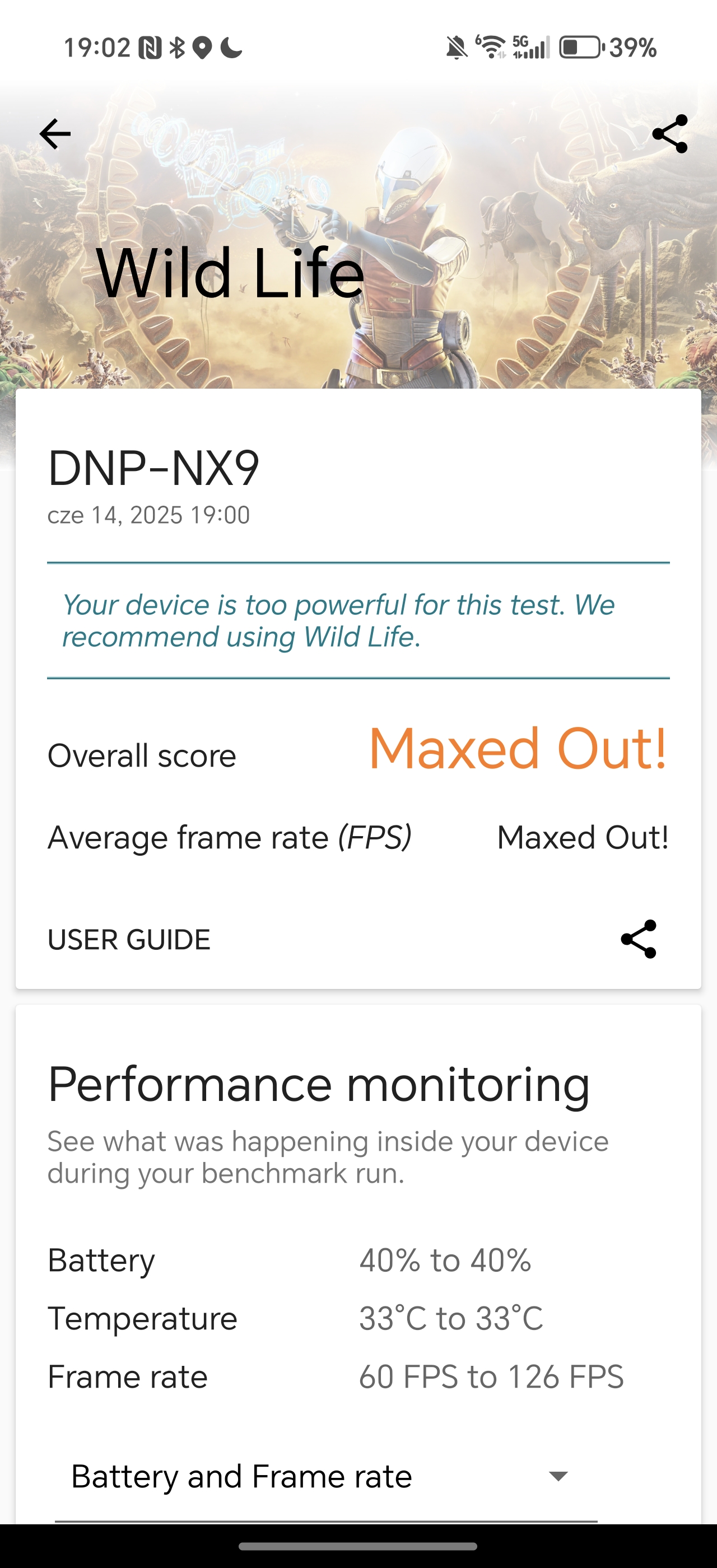The height and width of the screenshot is (1568, 717).
Task: Expand the Battery and Frame rate dropdown
Action: (x=325, y=1476)
